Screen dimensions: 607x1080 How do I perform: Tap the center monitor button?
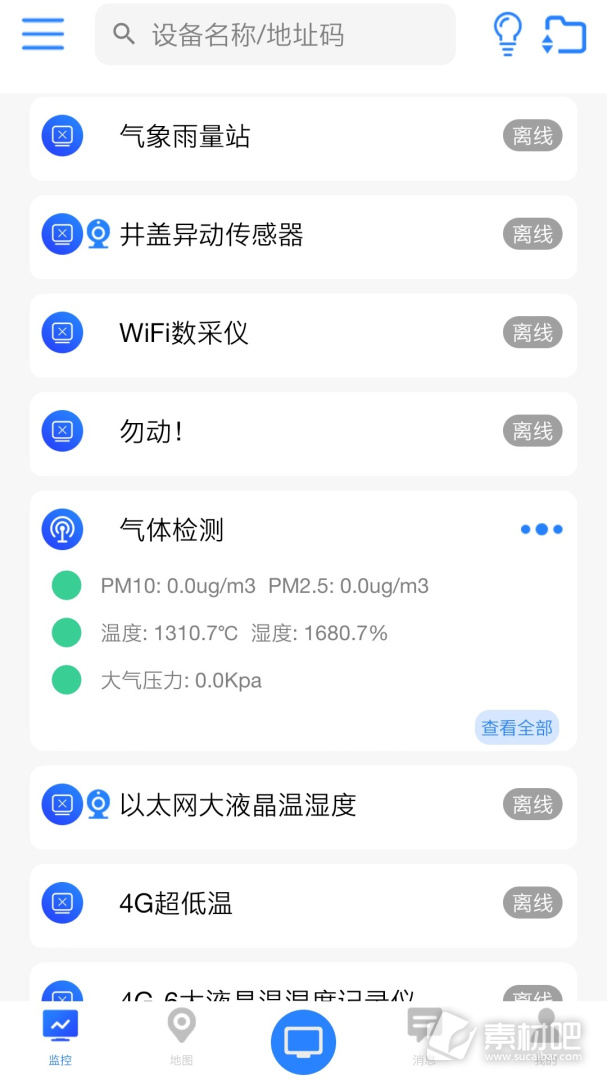tap(303, 1042)
